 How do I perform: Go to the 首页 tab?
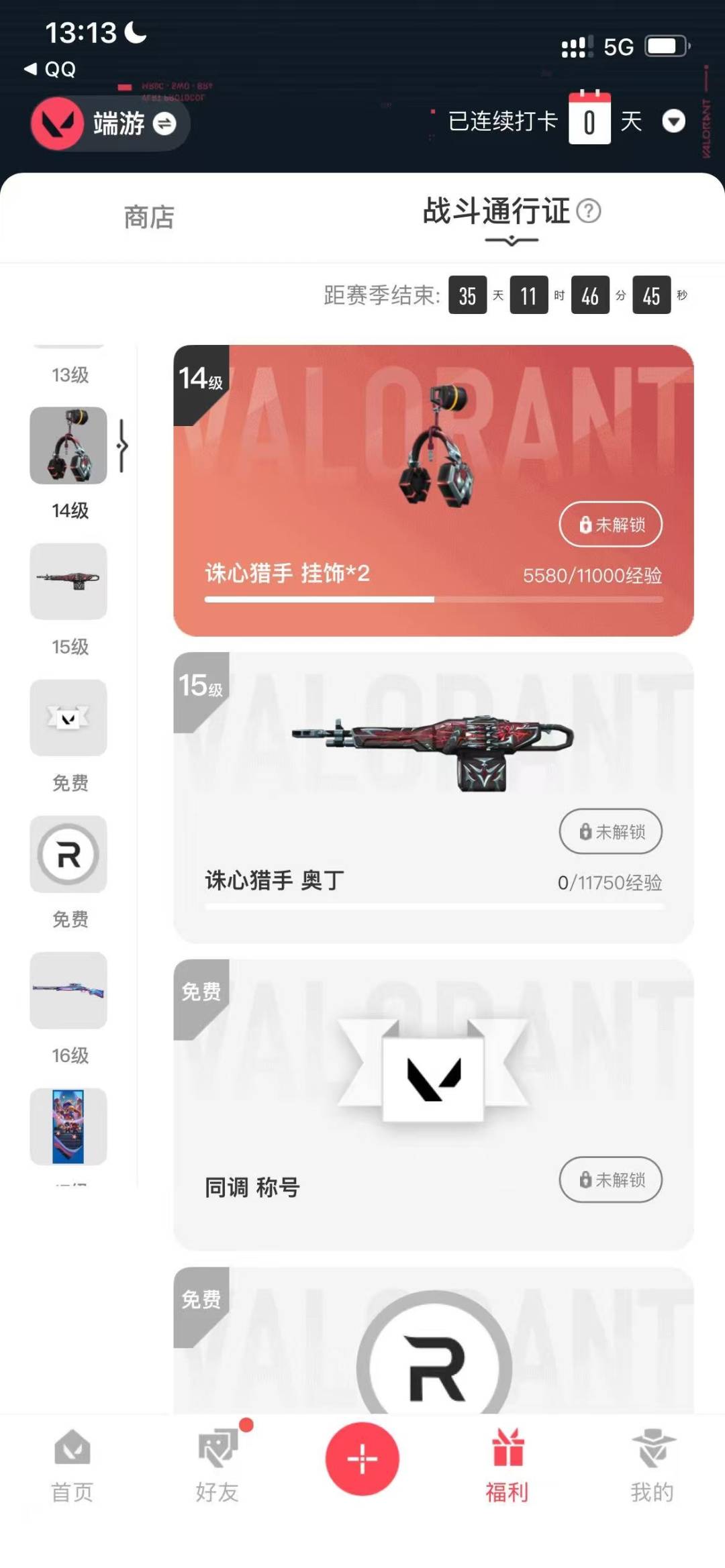[x=72, y=1465]
